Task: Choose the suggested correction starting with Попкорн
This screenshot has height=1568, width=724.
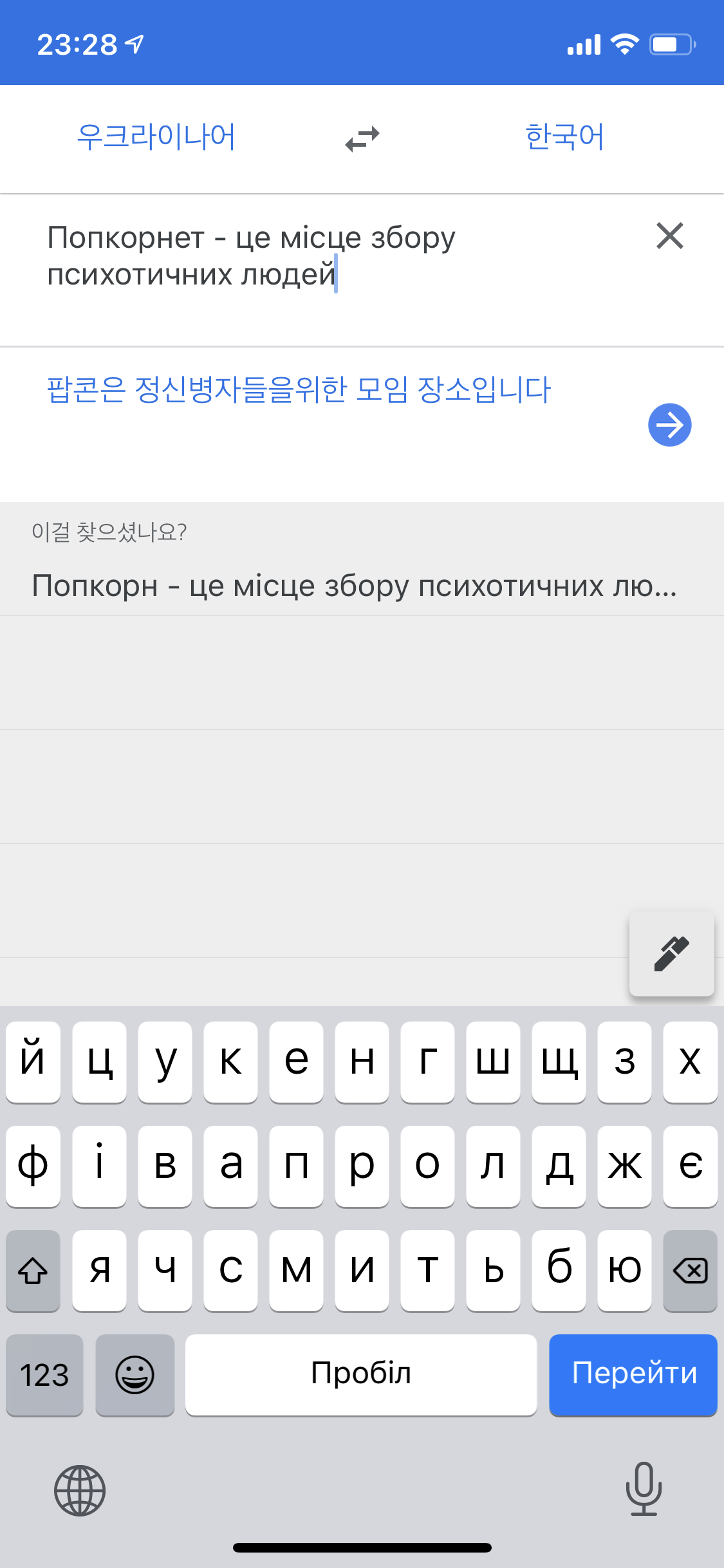Action: click(x=354, y=586)
